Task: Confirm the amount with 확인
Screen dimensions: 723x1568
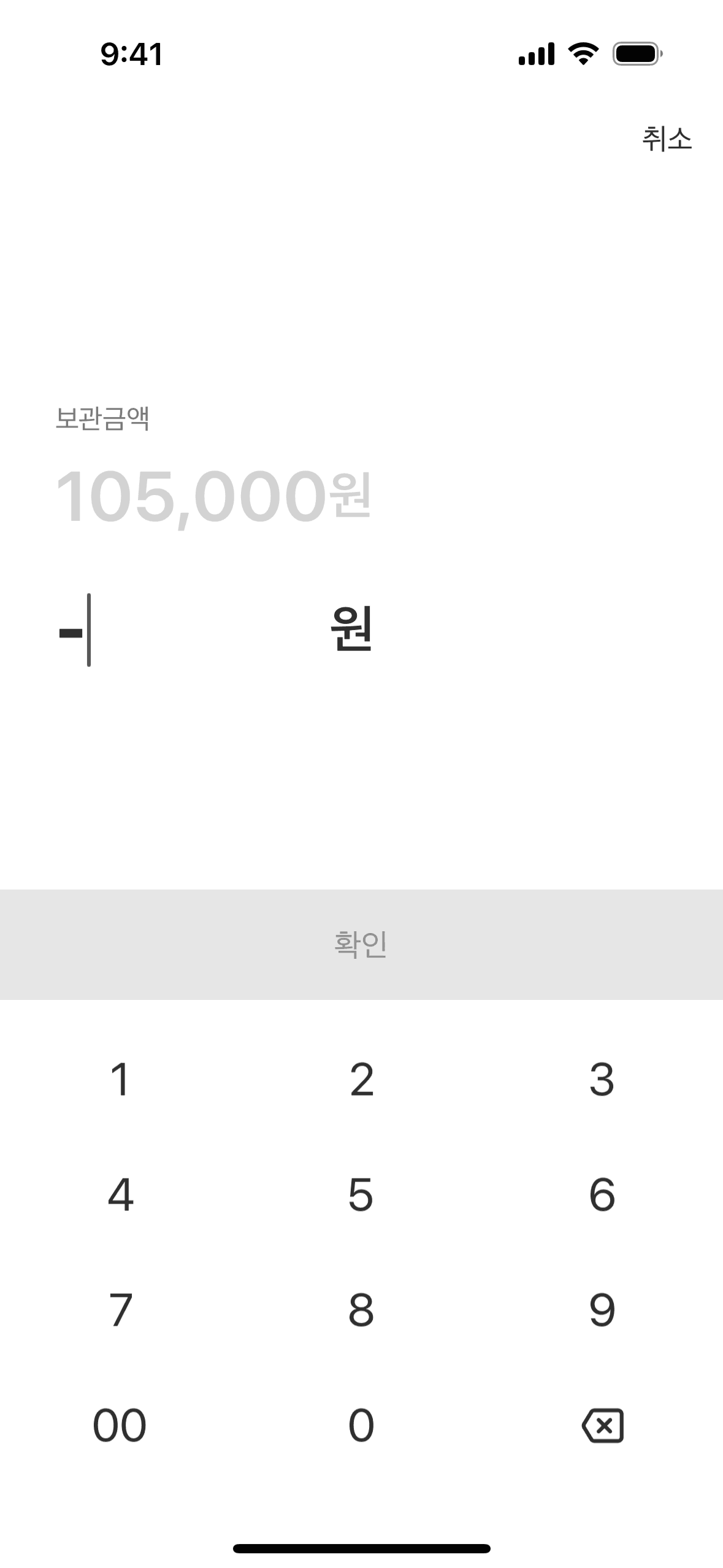Action: click(x=361, y=944)
